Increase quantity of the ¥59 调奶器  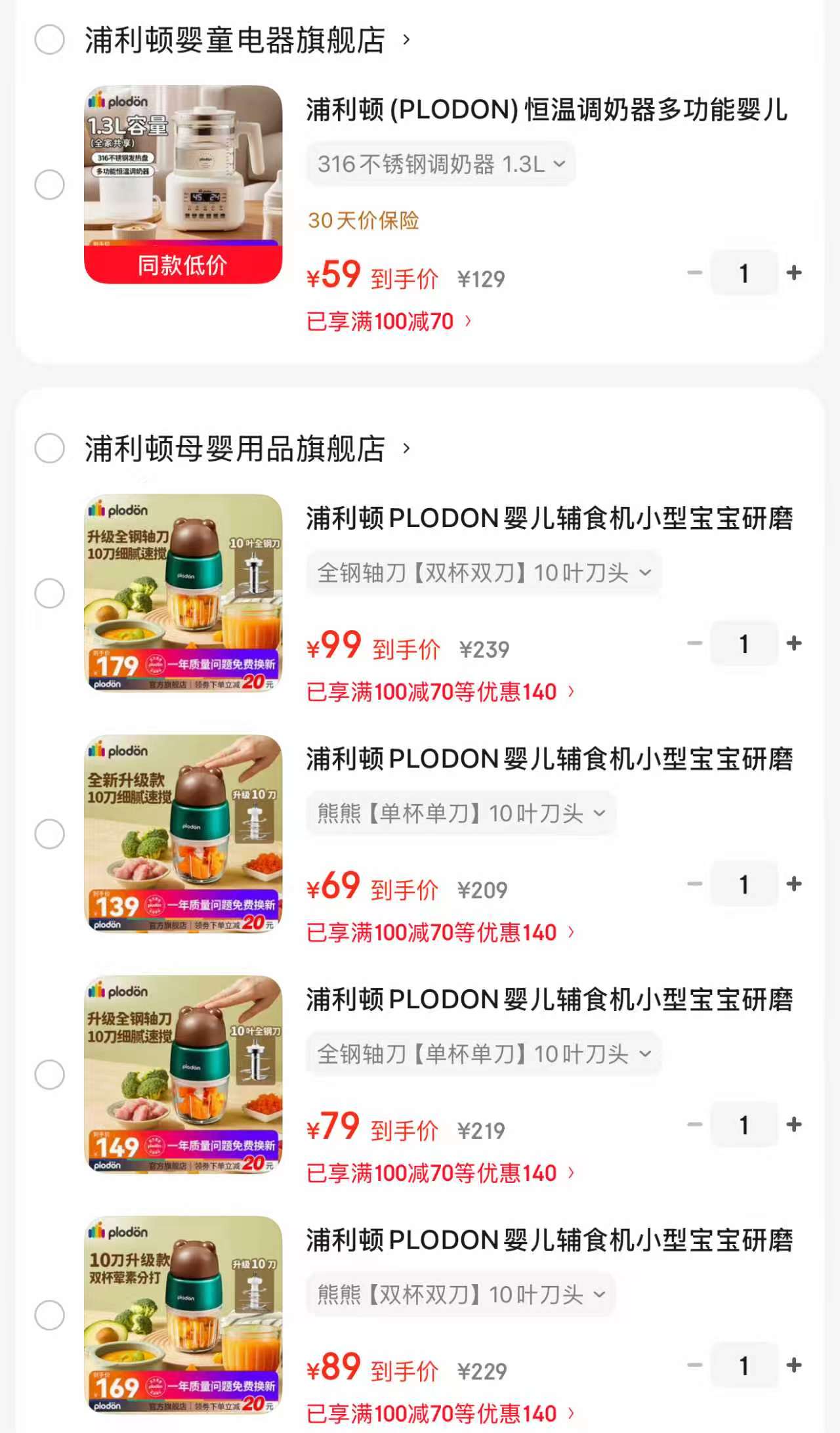pyautogui.click(x=794, y=272)
